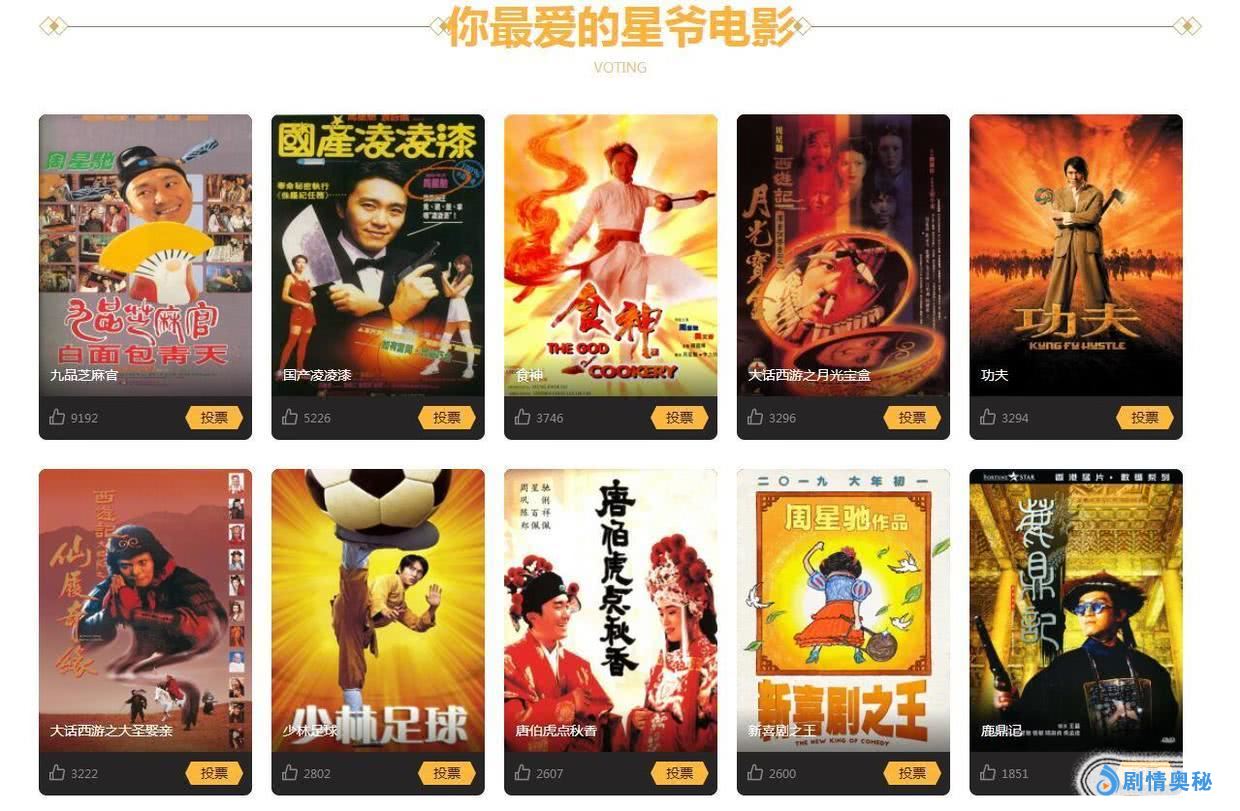Viewport: 1240px width, 811px height.
Task: Tap the 投票 button for 国产凌凌漆
Action: click(446, 418)
